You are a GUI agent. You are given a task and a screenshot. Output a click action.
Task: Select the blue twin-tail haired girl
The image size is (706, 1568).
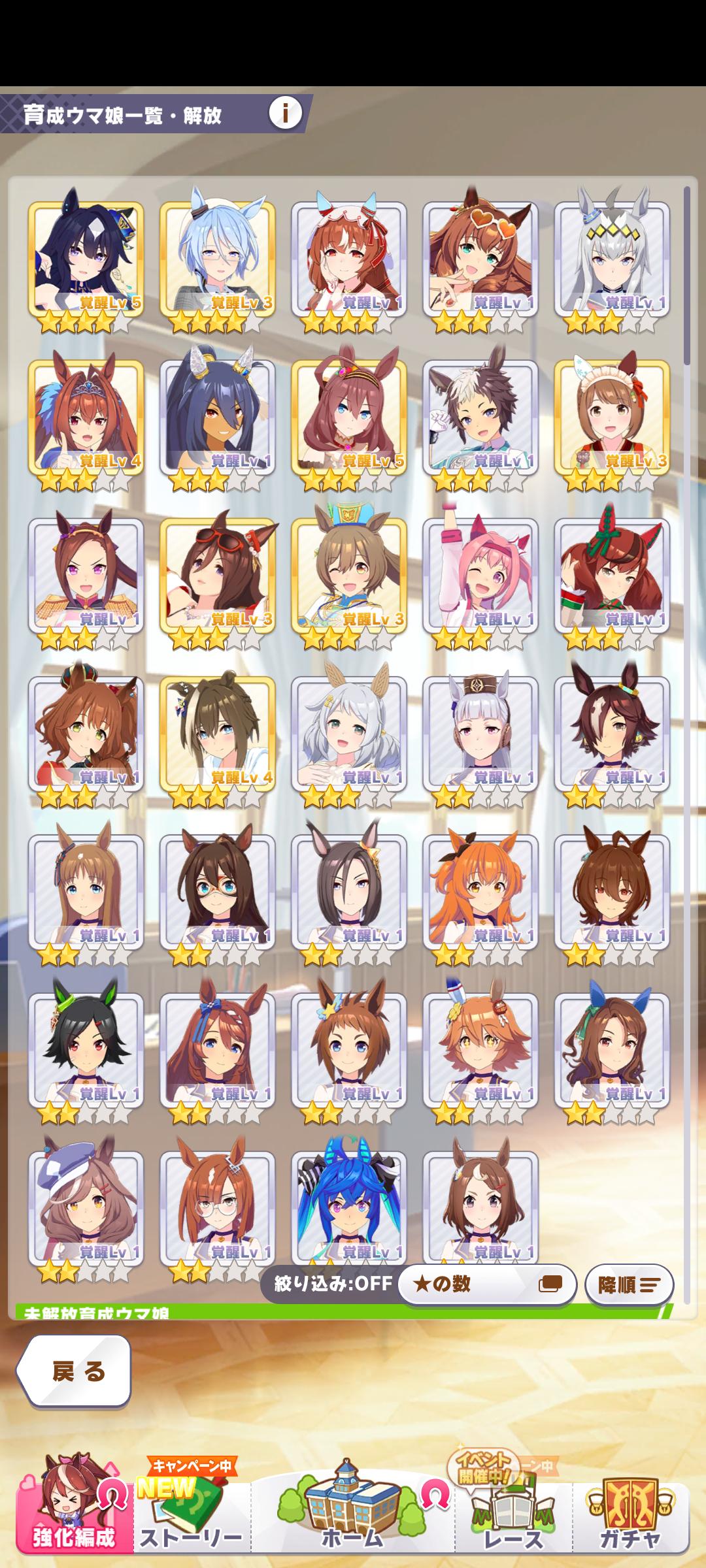[348, 1207]
